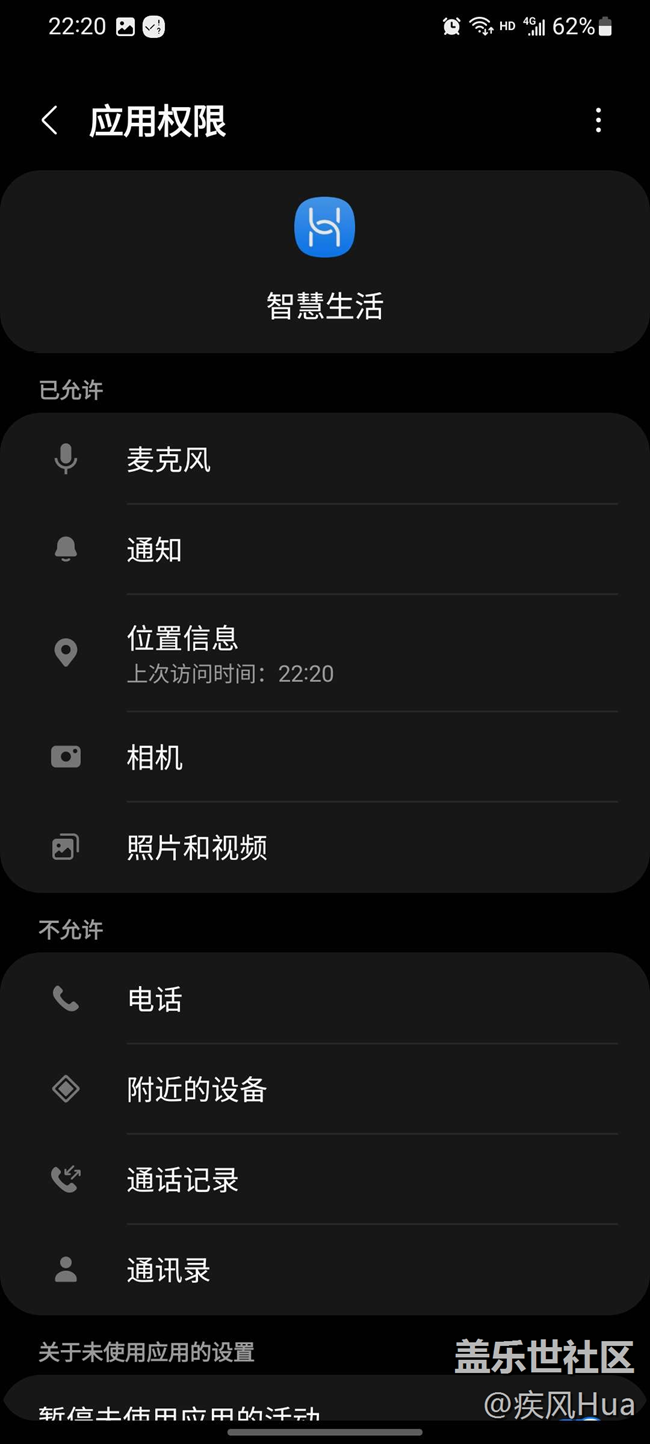Open 通知 permission settings
This screenshot has width=650, height=1444.
pyautogui.click(x=325, y=550)
